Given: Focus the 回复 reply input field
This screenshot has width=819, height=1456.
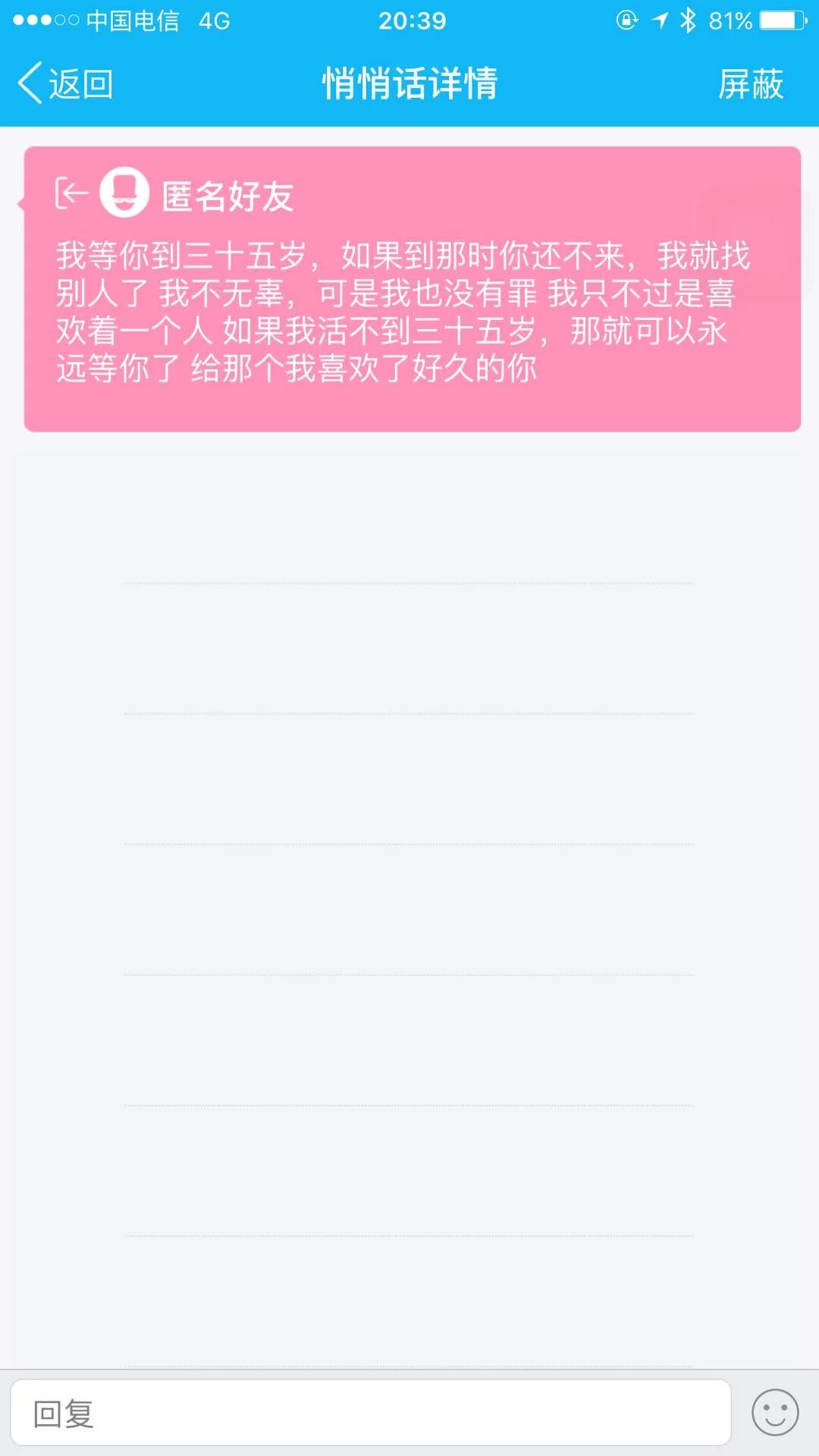Looking at the screenshot, I should click(370, 1414).
